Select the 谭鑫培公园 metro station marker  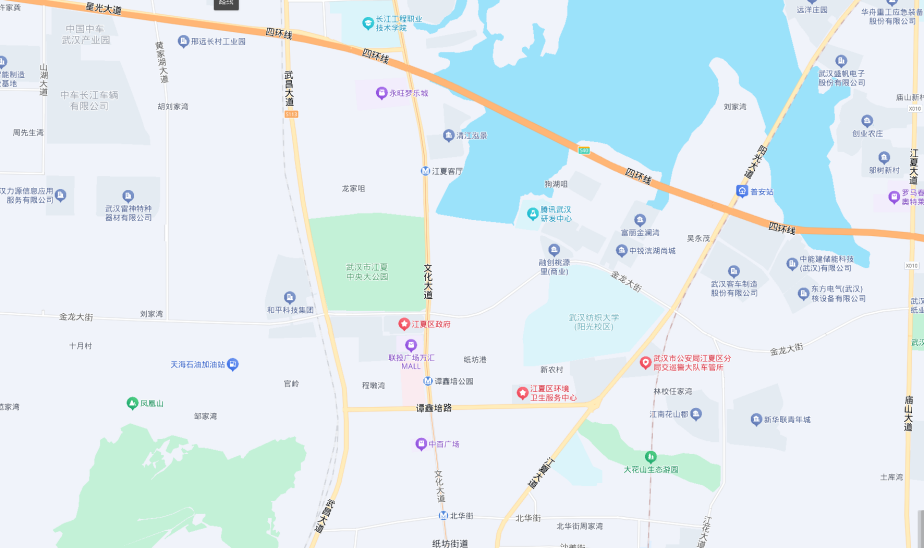coord(427,381)
